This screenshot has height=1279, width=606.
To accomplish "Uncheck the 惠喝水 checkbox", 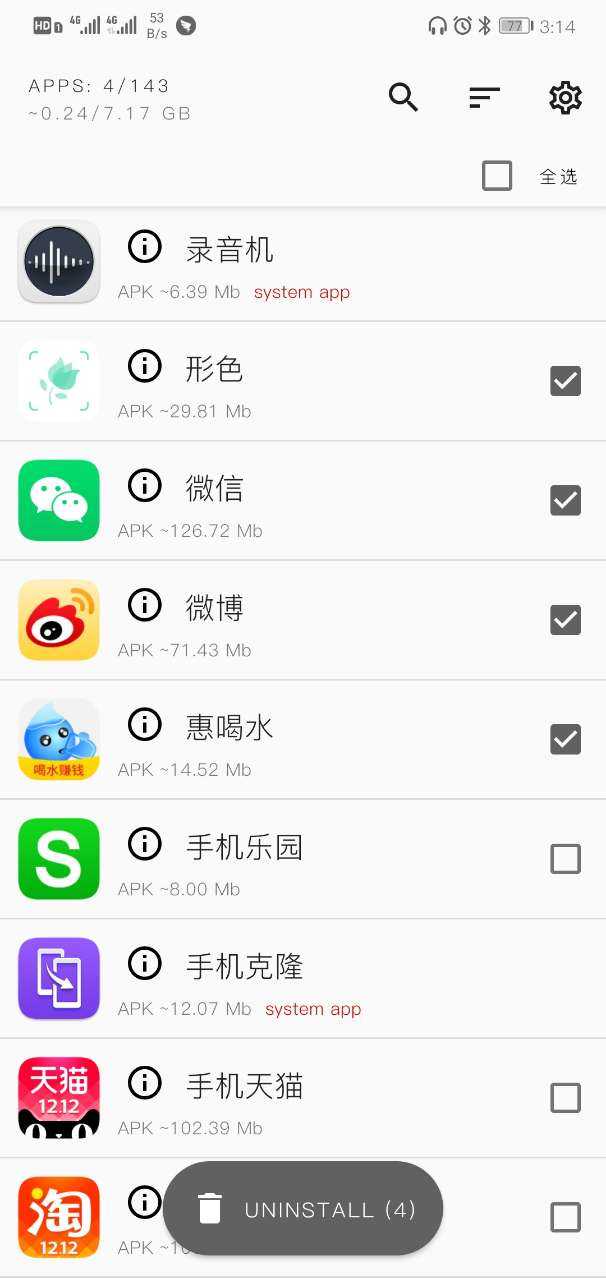I will 565,739.
